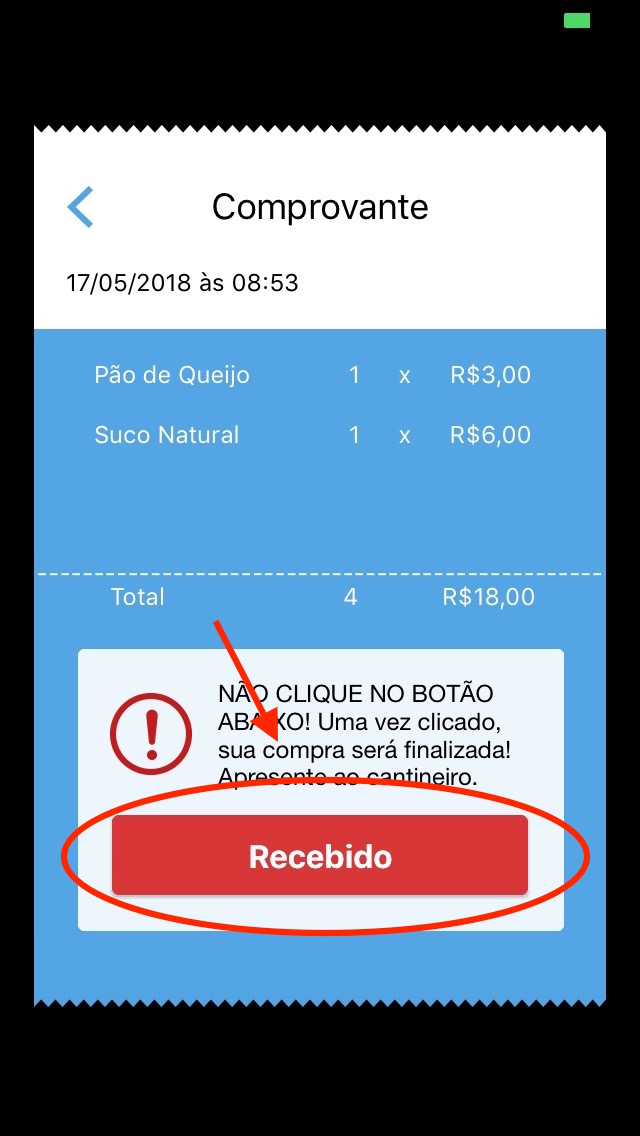Tap the red Recebido button
Image resolution: width=640 pixels, height=1136 pixels.
(x=320, y=856)
